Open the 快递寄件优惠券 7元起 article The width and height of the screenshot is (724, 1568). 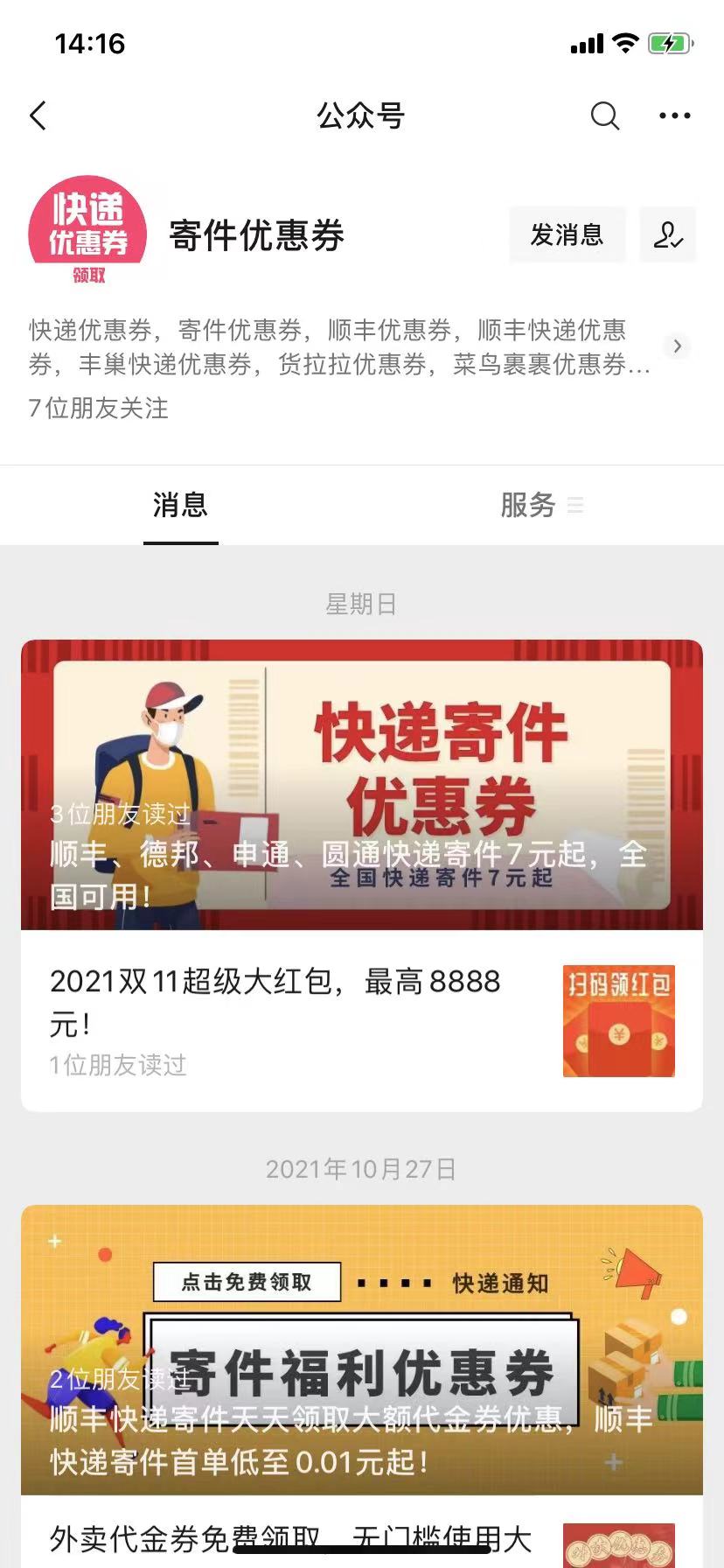(362, 784)
